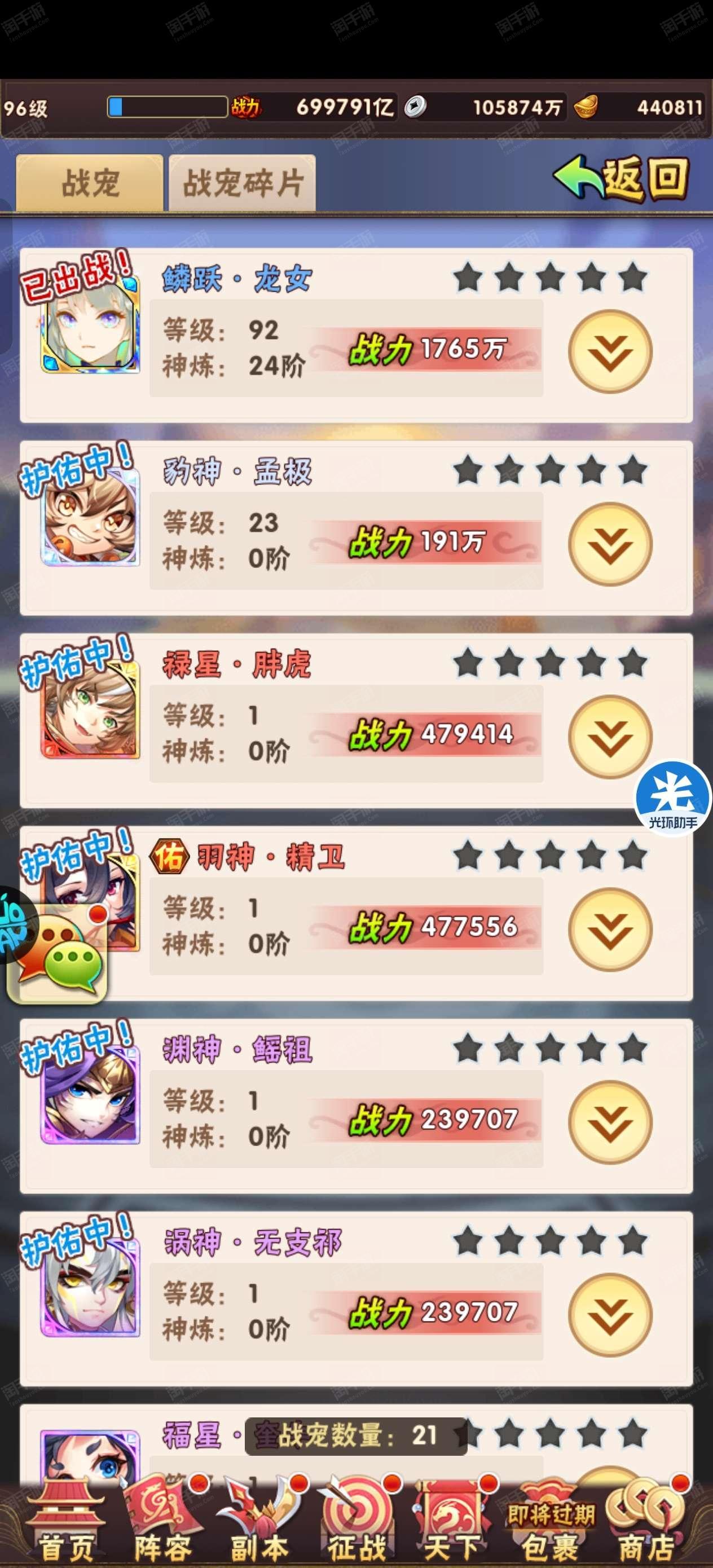
Task: Expand the 渊神·鳐祖 pet details
Action: (610, 1121)
